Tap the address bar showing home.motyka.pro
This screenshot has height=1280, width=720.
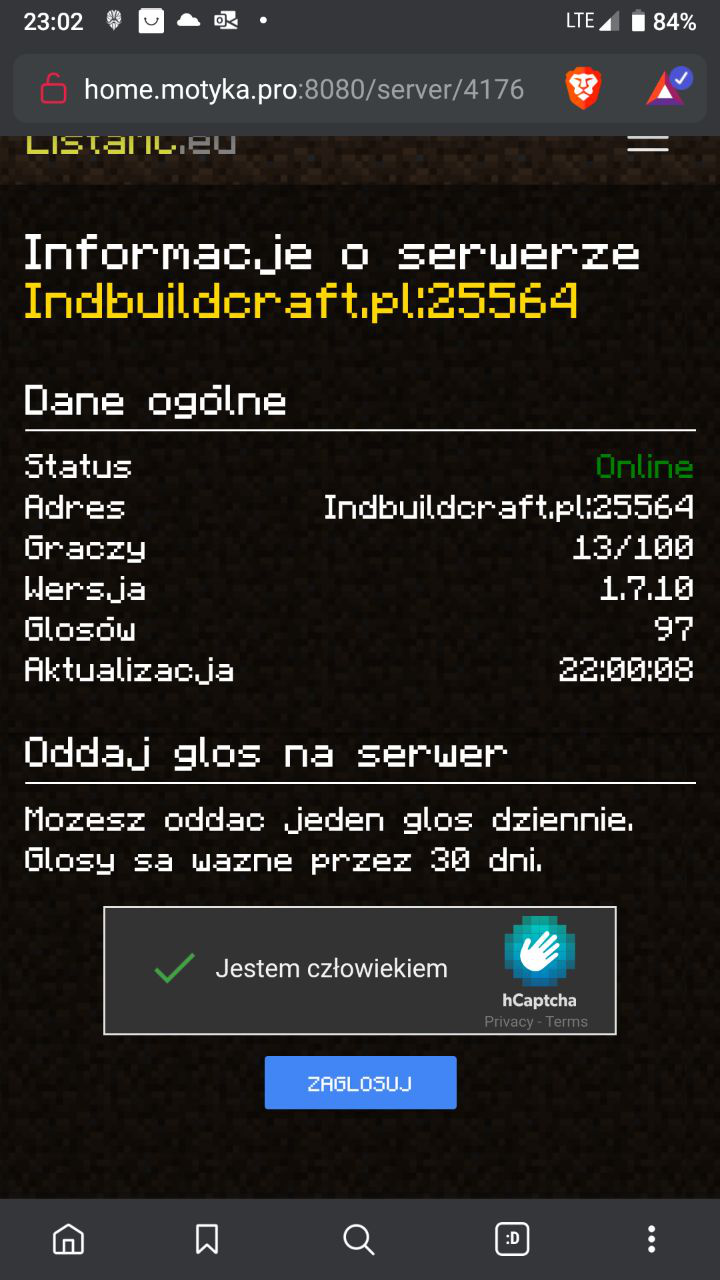coord(300,90)
